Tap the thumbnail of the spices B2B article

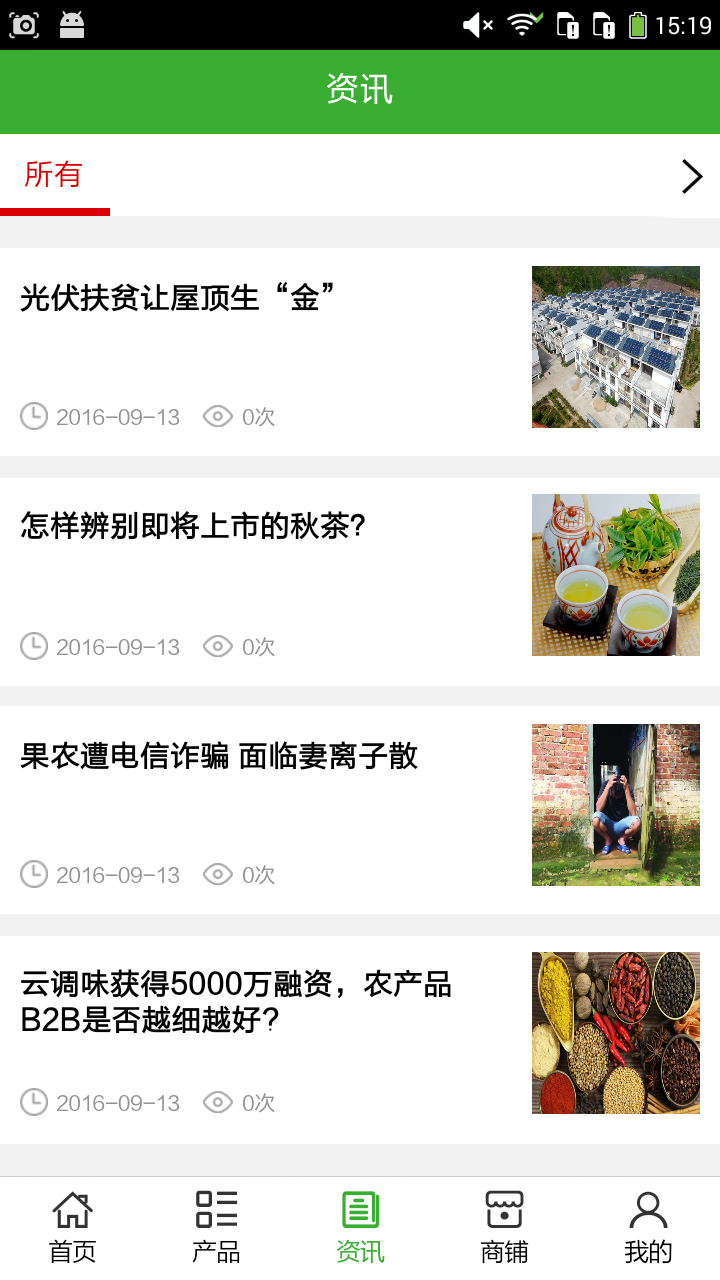tap(615, 1033)
